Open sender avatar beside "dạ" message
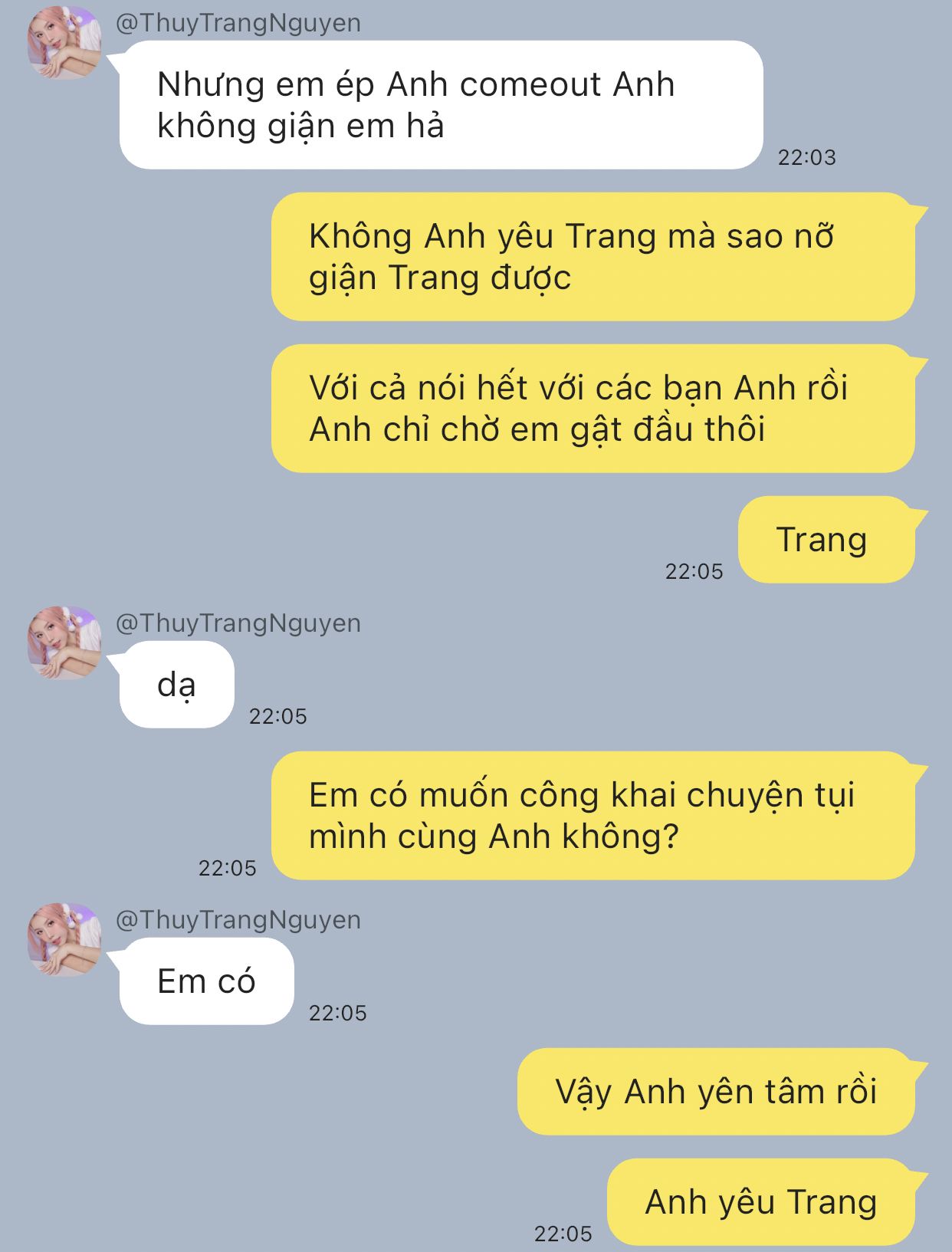The image size is (952, 1252). pos(64,642)
